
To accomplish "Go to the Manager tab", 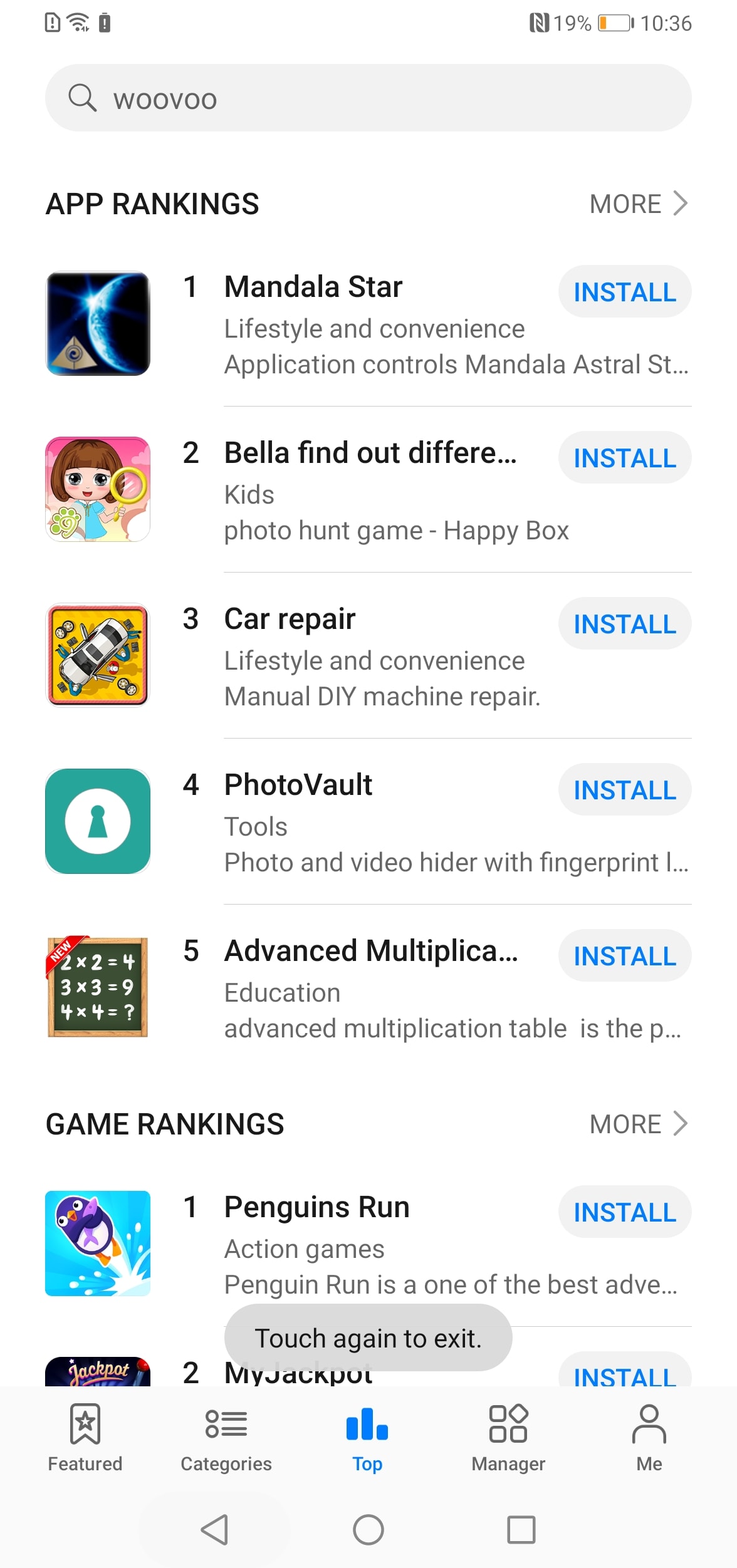I will (x=508, y=1438).
